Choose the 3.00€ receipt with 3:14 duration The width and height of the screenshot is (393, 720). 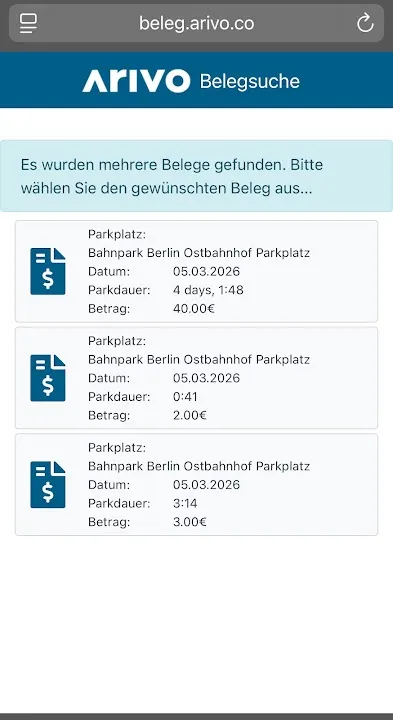[x=196, y=484]
